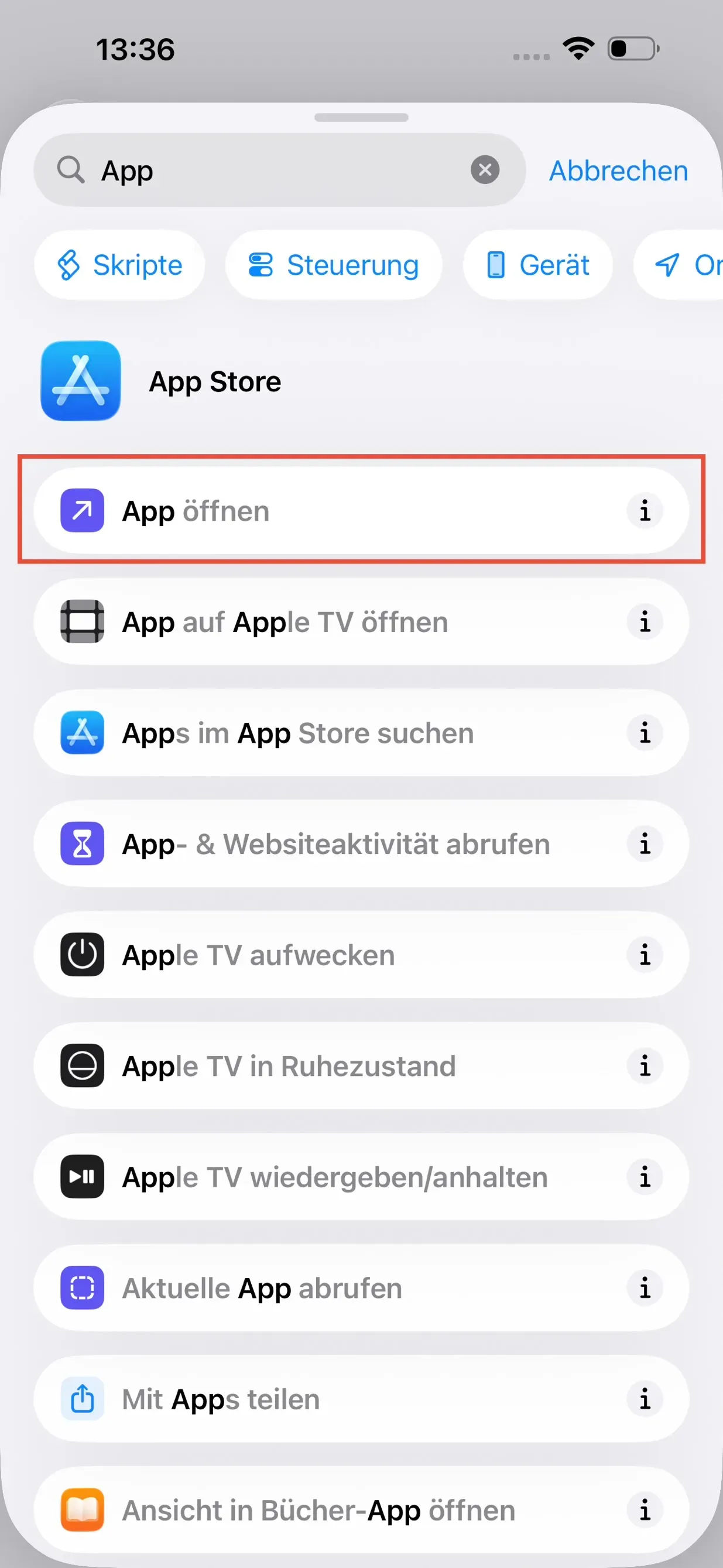The width and height of the screenshot is (723, 1568).
Task: Click the power icon next to 'Apple TV aufwecken'
Action: point(81,954)
